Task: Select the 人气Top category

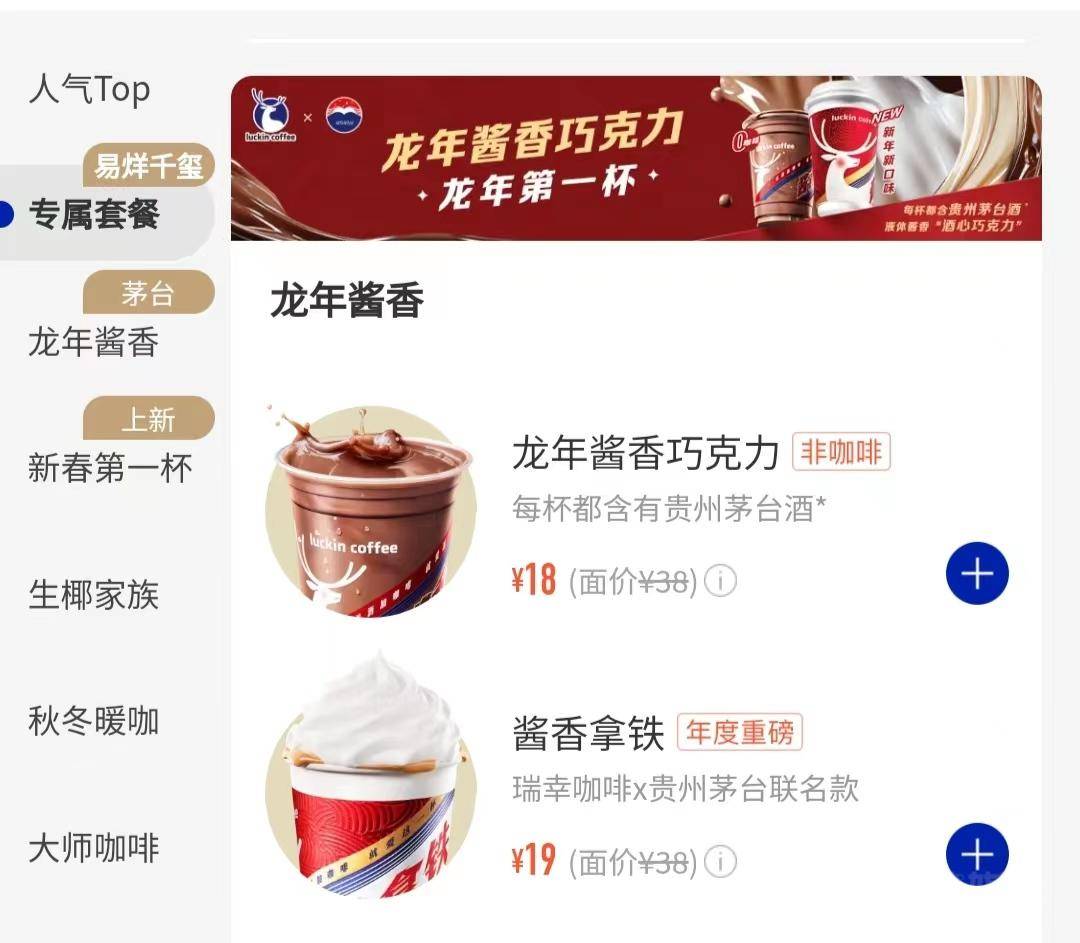Action: [90, 90]
